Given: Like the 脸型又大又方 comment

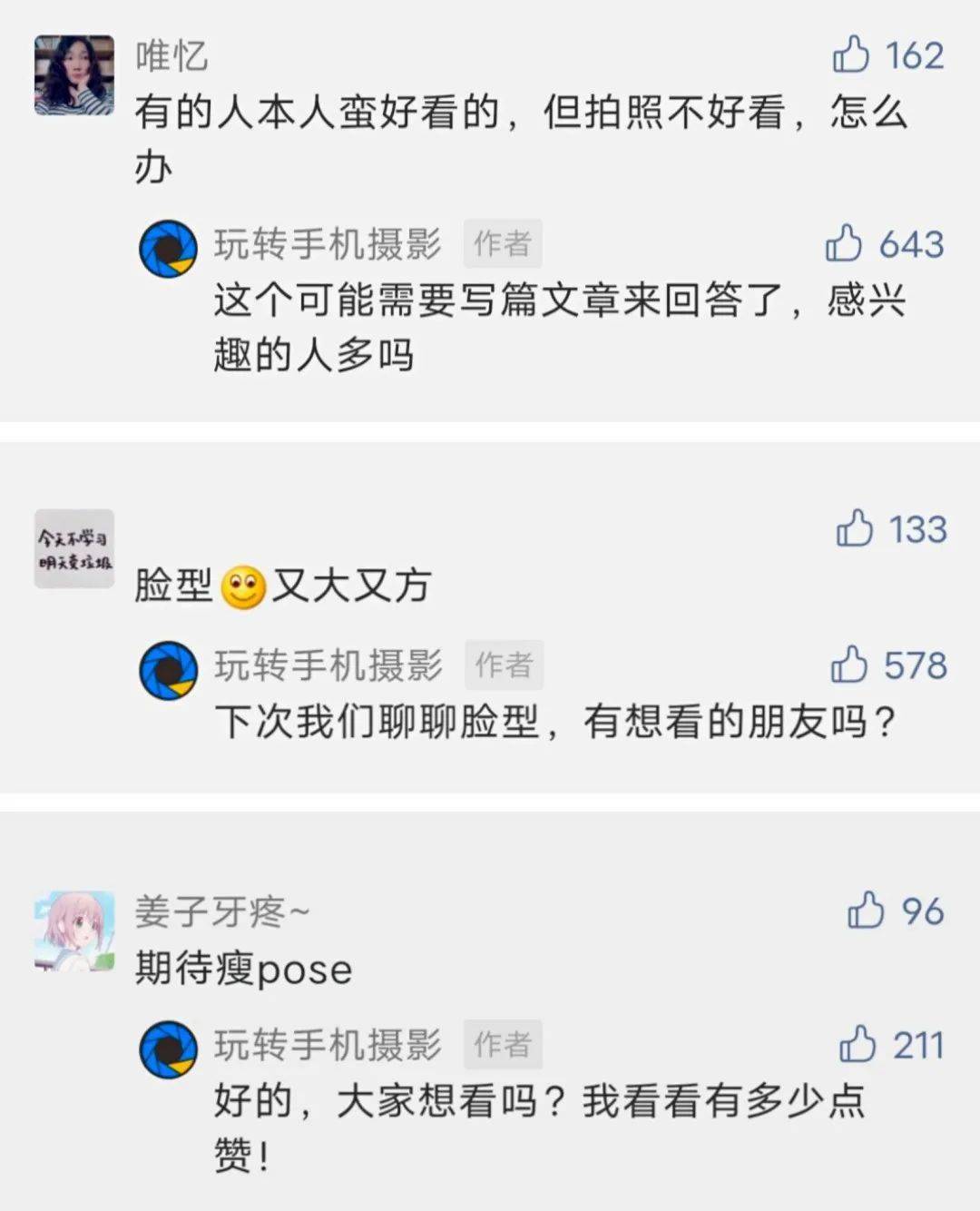Looking at the screenshot, I should click(x=855, y=528).
